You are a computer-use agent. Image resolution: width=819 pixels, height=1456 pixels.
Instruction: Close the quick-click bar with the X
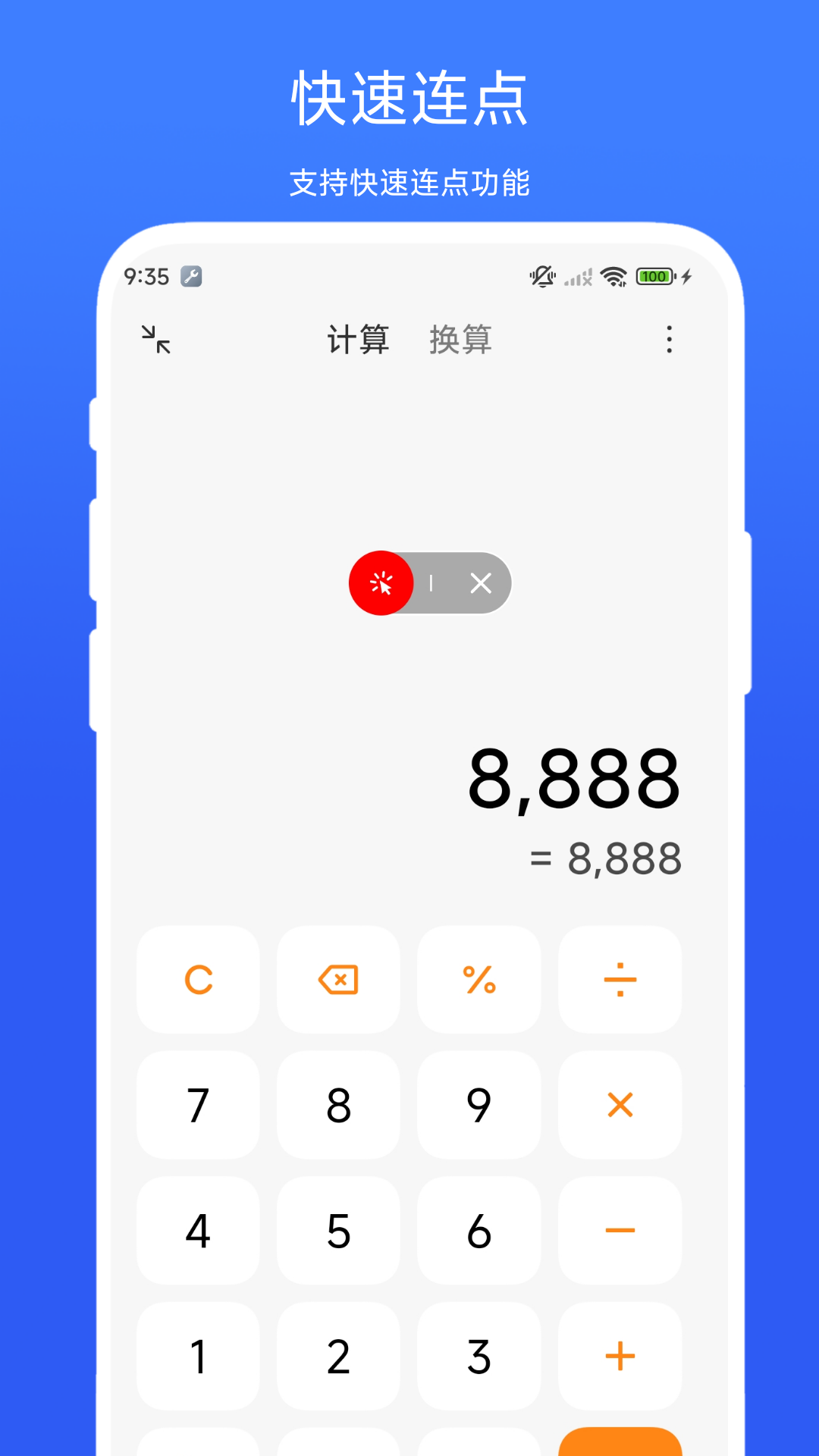(x=482, y=583)
